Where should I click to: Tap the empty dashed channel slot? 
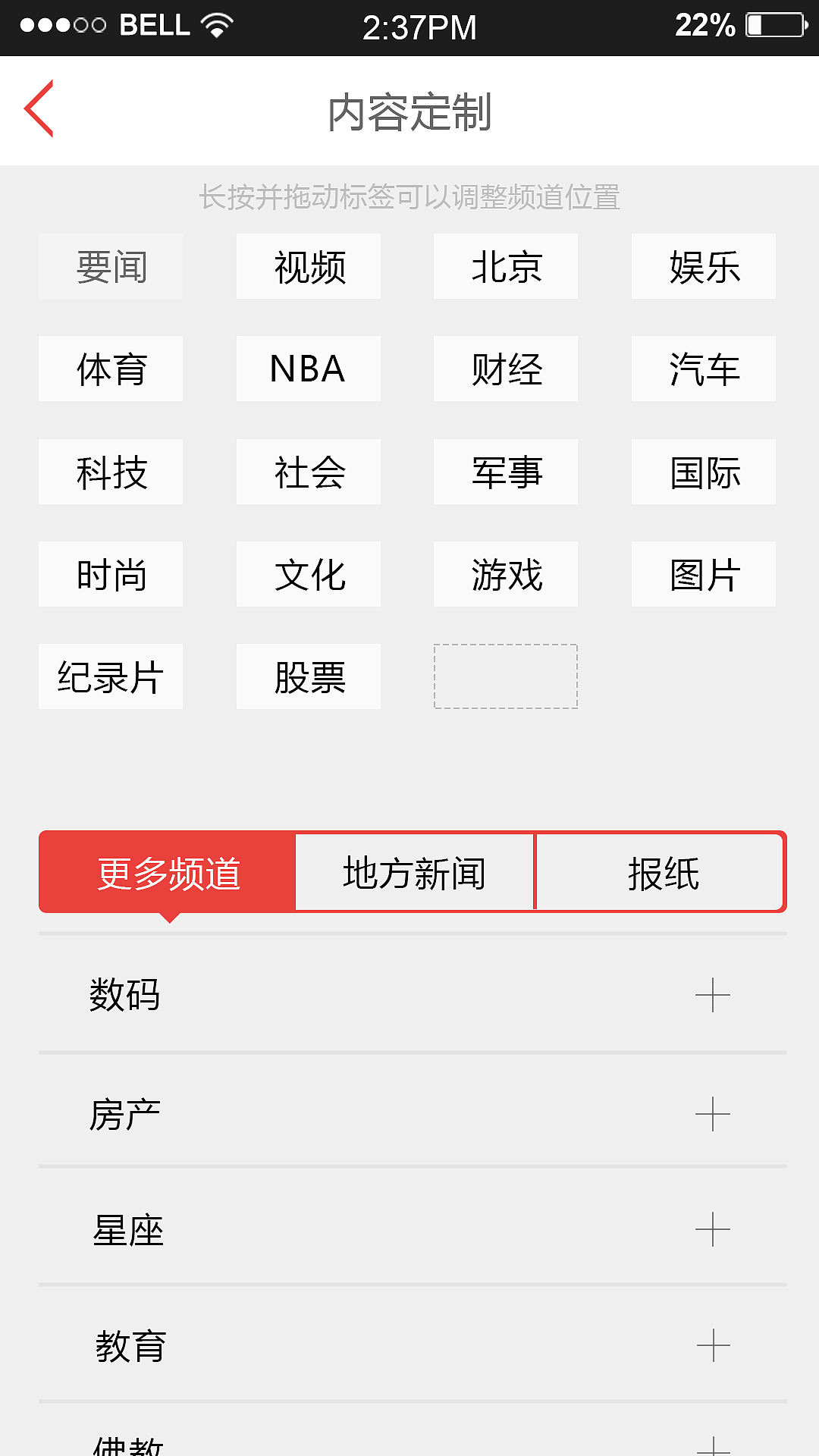click(505, 677)
